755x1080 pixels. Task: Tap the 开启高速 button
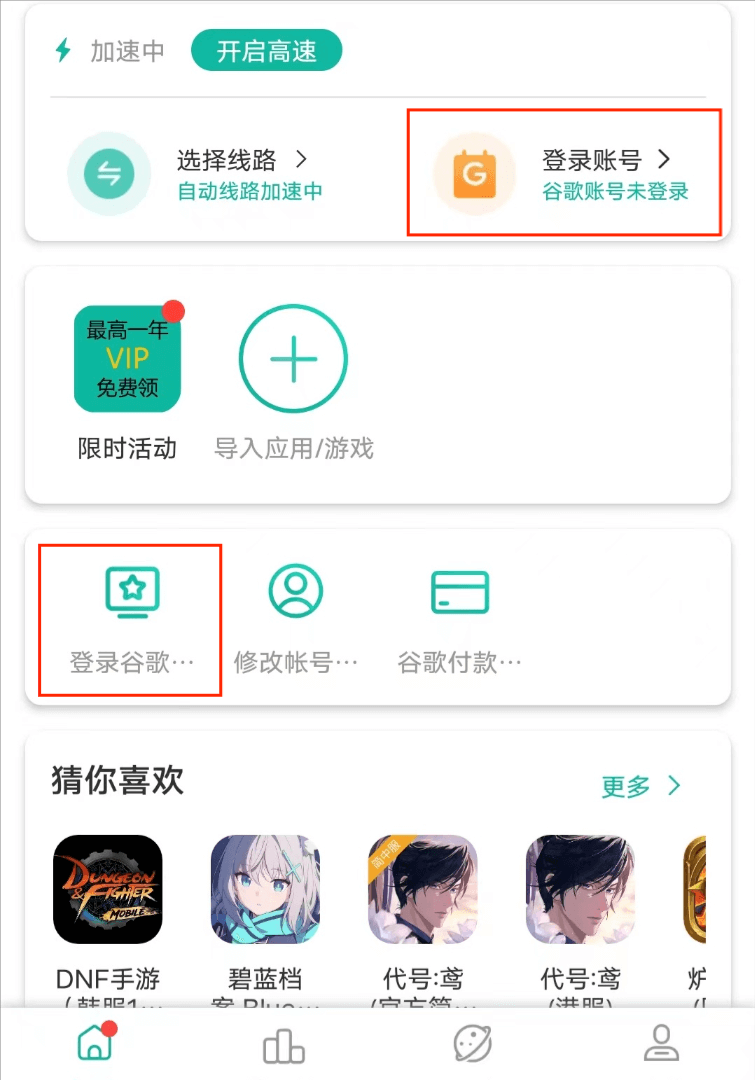click(x=266, y=51)
